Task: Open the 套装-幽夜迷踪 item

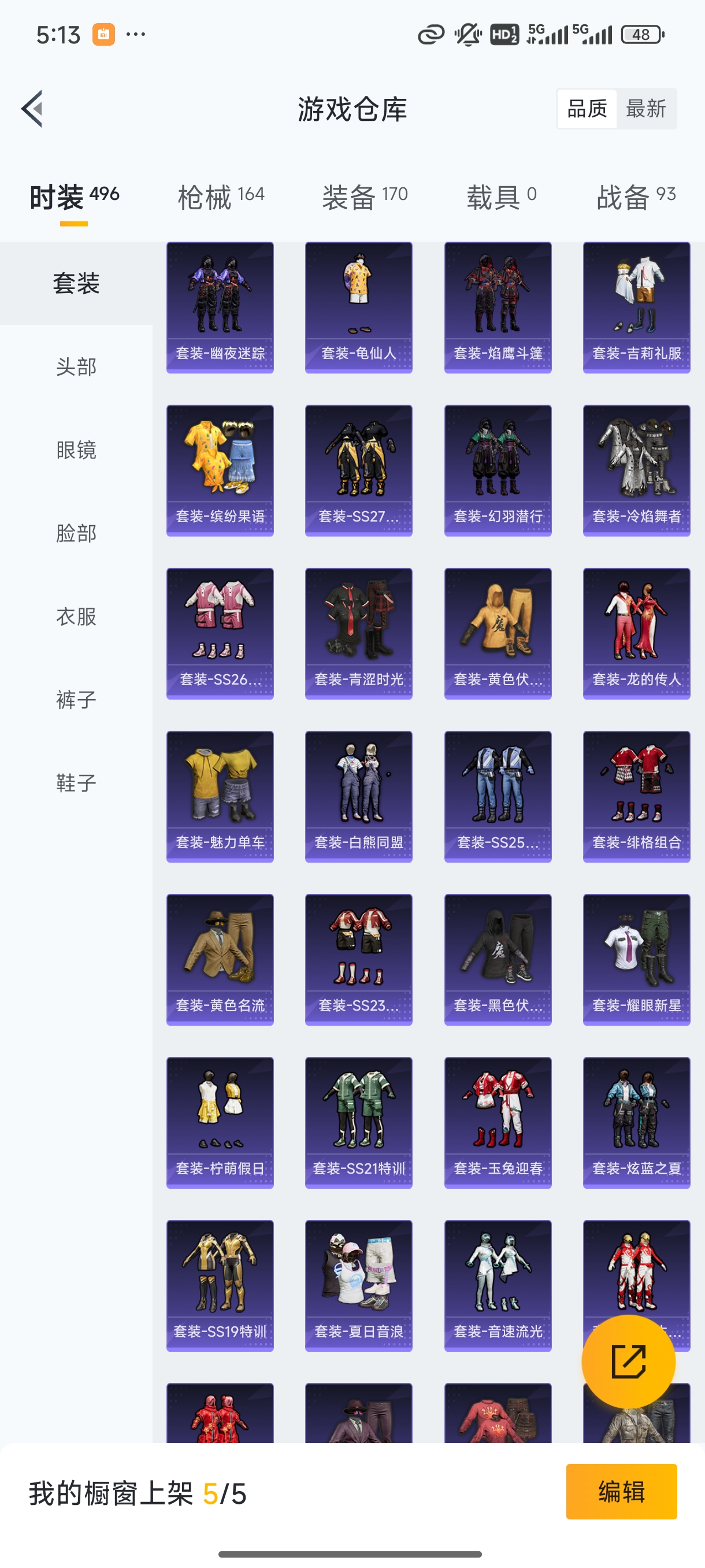Action: tap(220, 308)
